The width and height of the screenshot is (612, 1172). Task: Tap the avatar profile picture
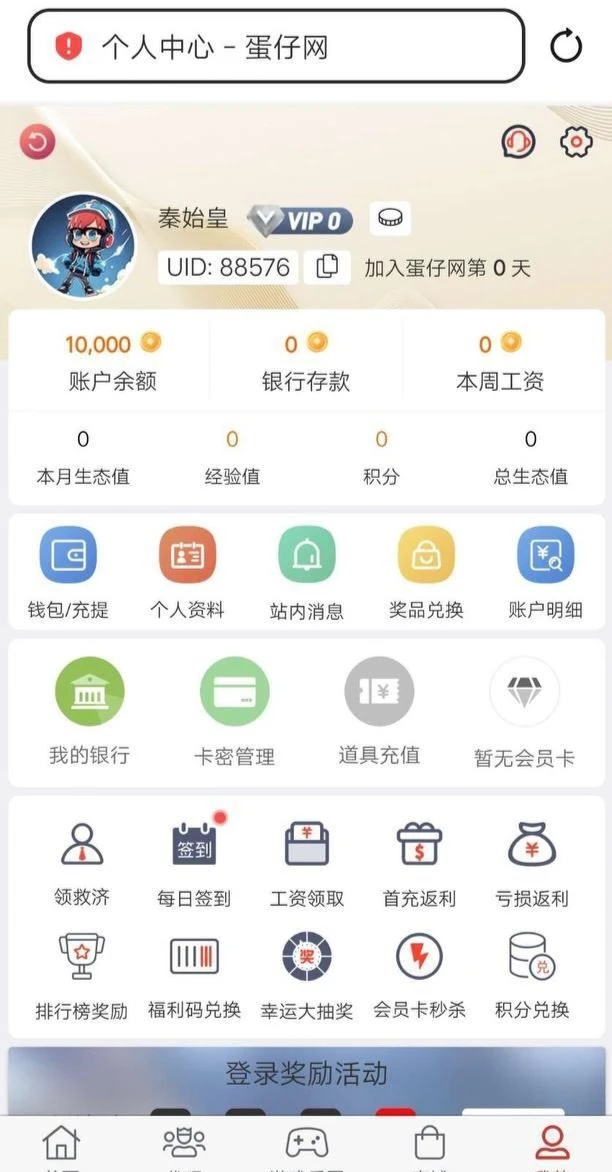tap(83, 245)
